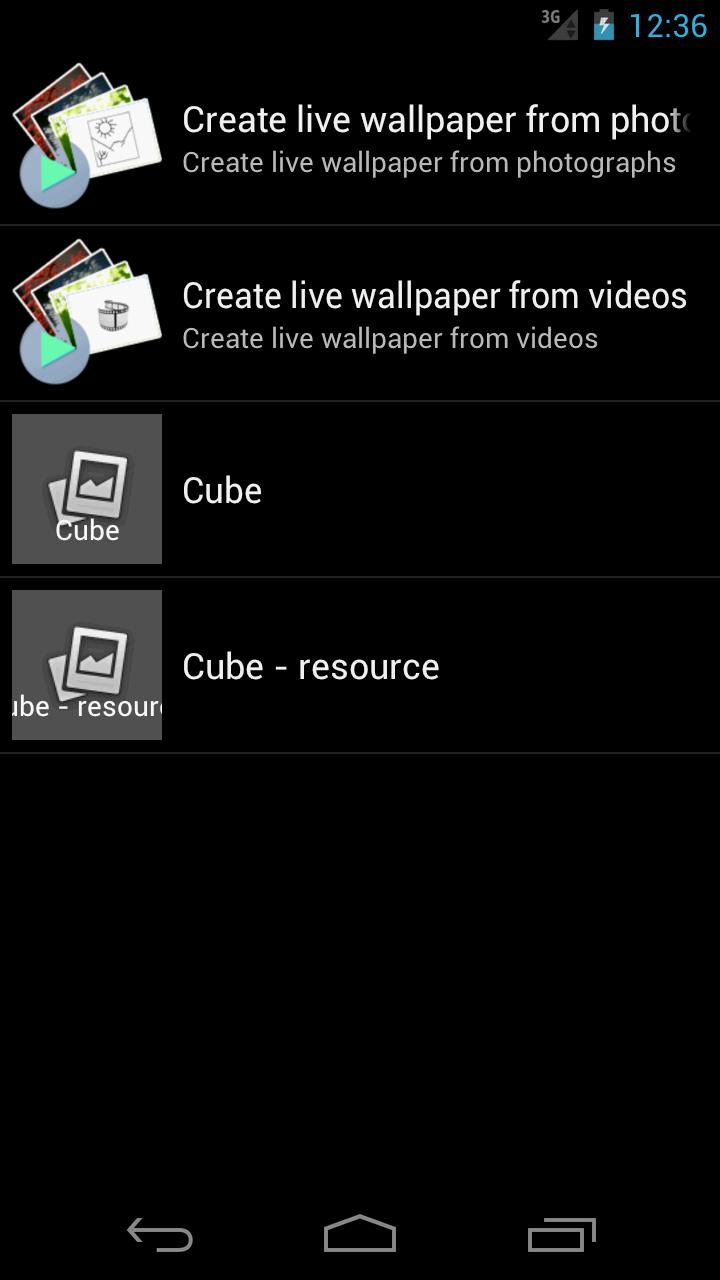Tap the play badge on the photos wallpaper icon

[x=55, y=175]
